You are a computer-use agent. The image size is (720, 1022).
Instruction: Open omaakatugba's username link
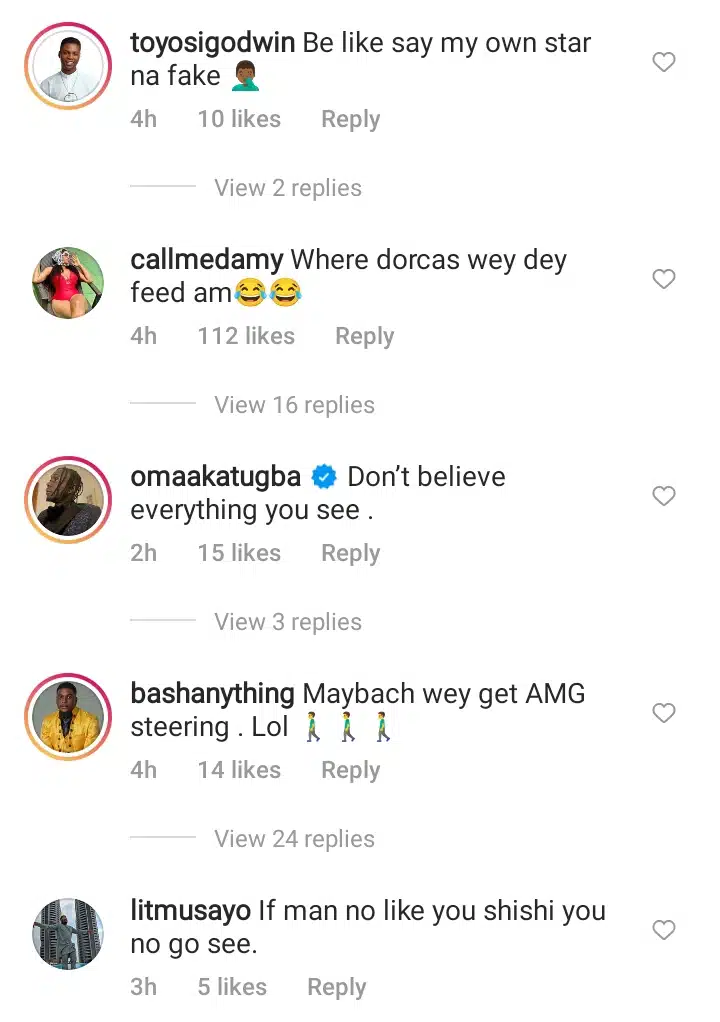point(216,477)
